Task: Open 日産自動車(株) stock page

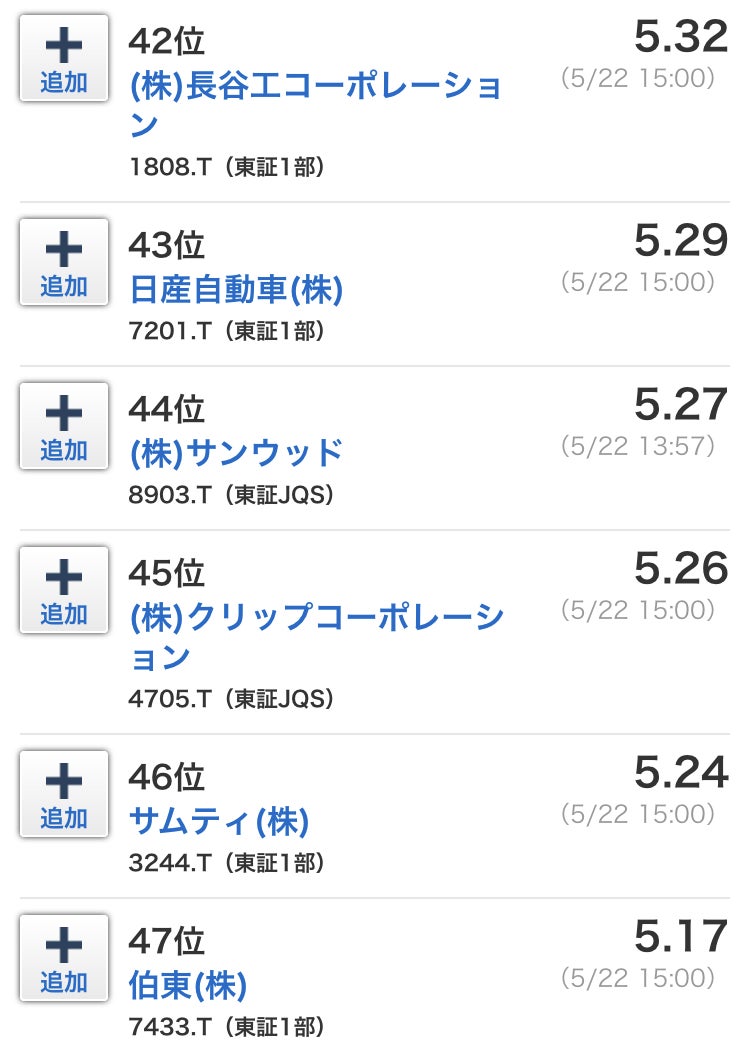Action: click(x=236, y=290)
